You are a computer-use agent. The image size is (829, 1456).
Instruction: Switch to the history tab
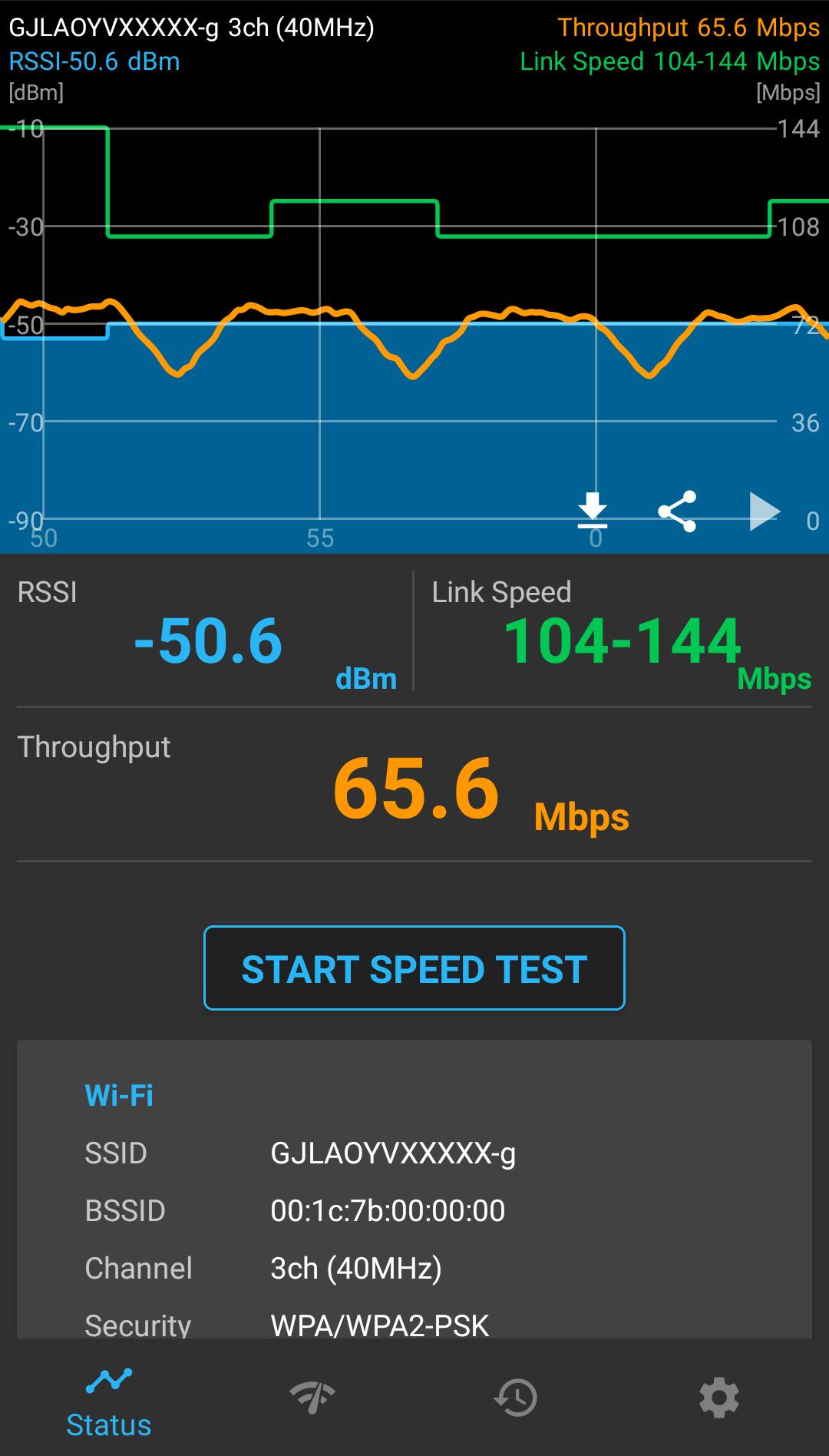[x=515, y=1398]
